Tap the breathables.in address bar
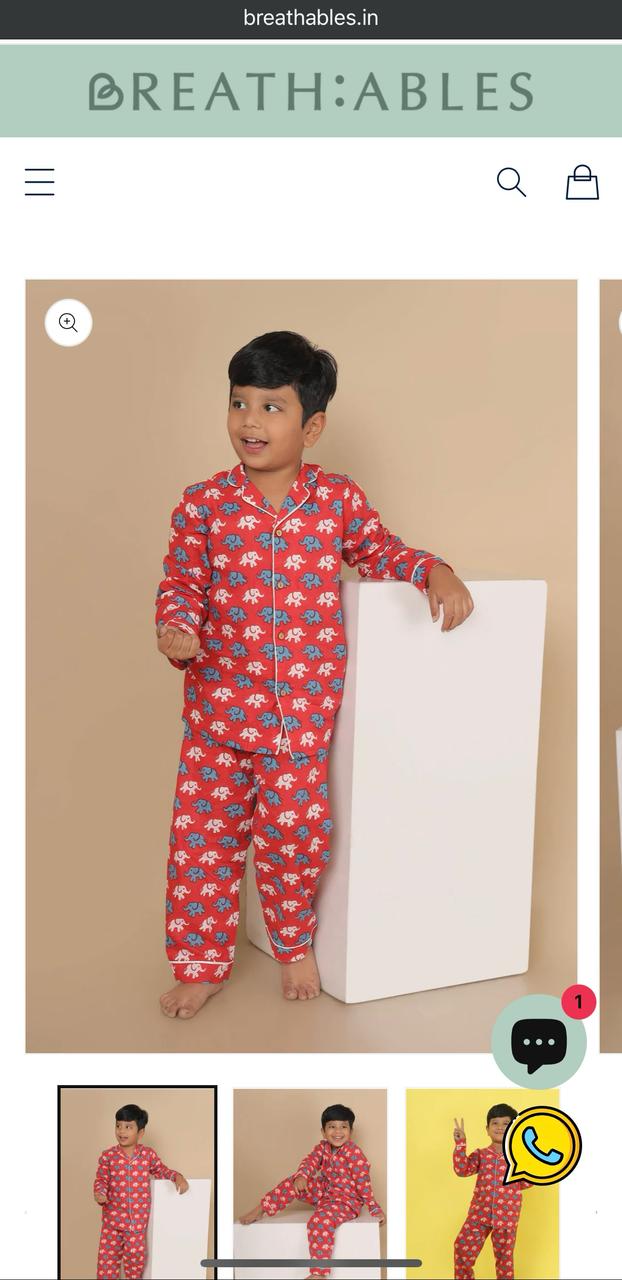The height and width of the screenshot is (1280, 622). pos(311,18)
